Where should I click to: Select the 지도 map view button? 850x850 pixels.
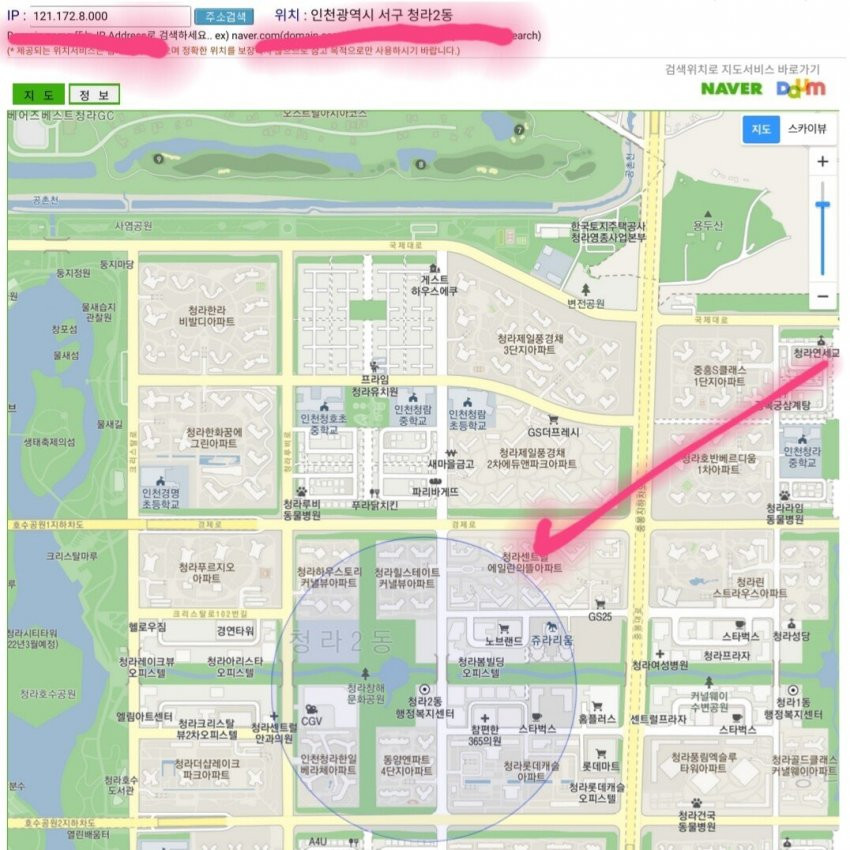pos(761,130)
